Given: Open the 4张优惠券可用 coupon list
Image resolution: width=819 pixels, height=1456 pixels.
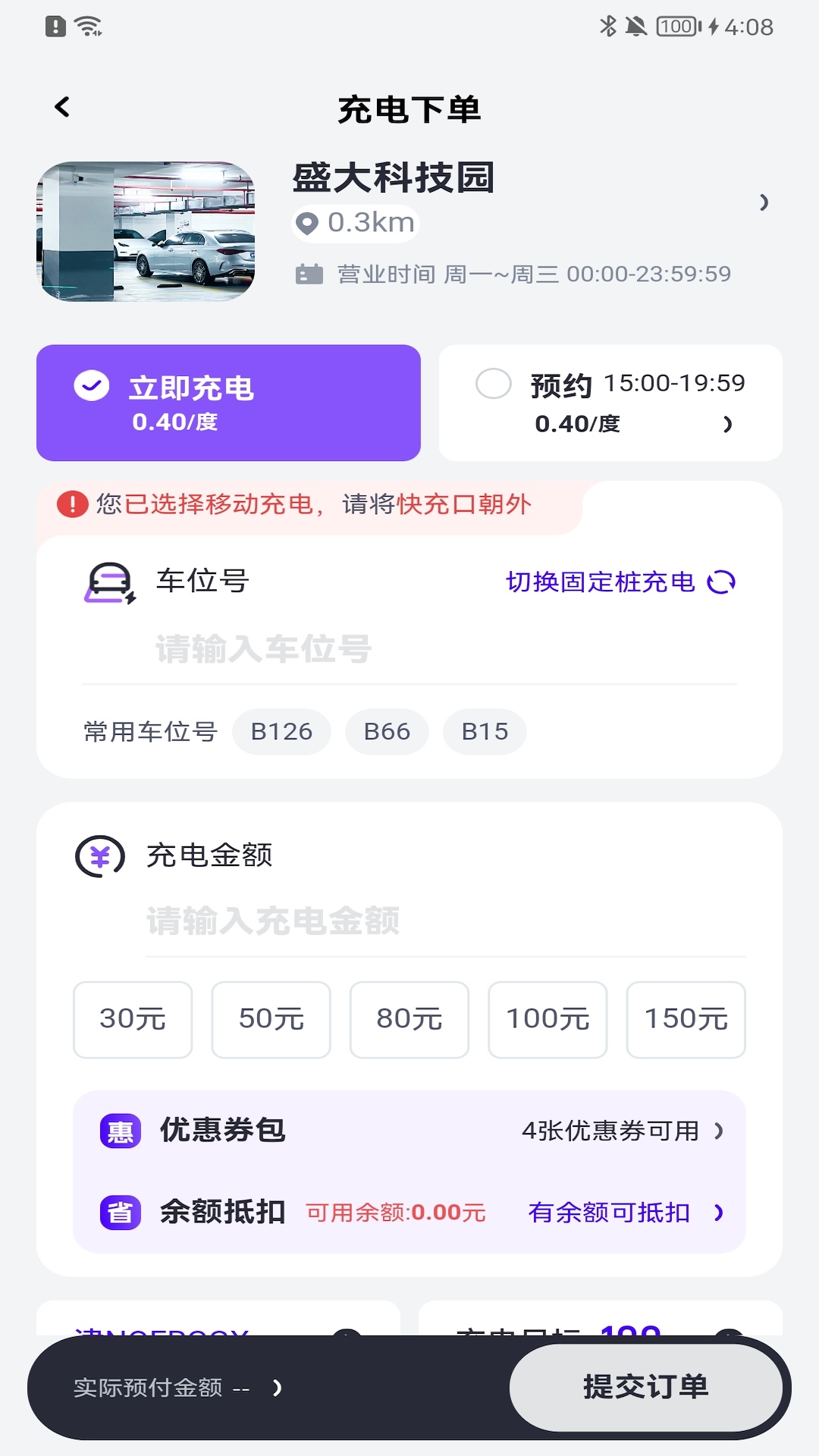Looking at the screenshot, I should click(x=622, y=1129).
